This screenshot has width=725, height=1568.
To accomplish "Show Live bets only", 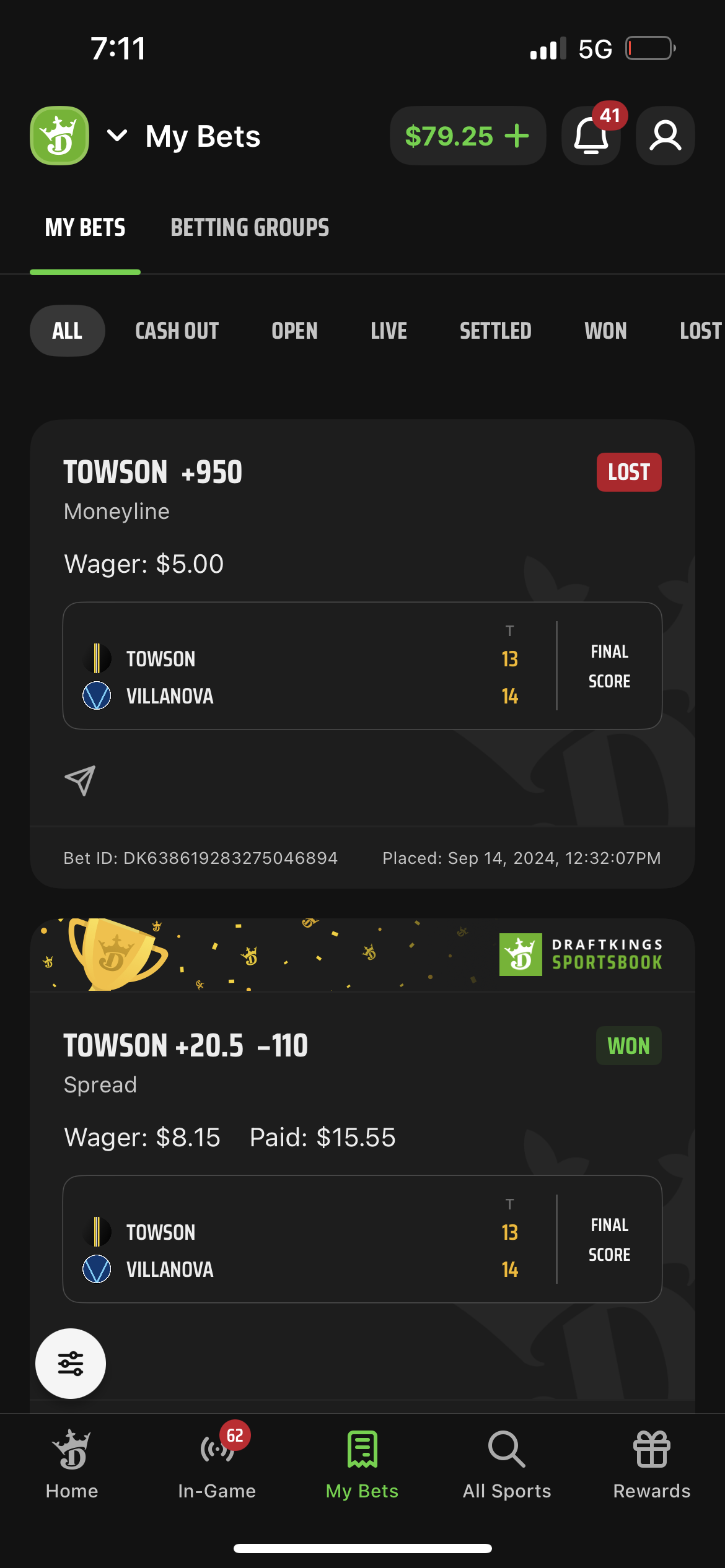I will pos(389,331).
